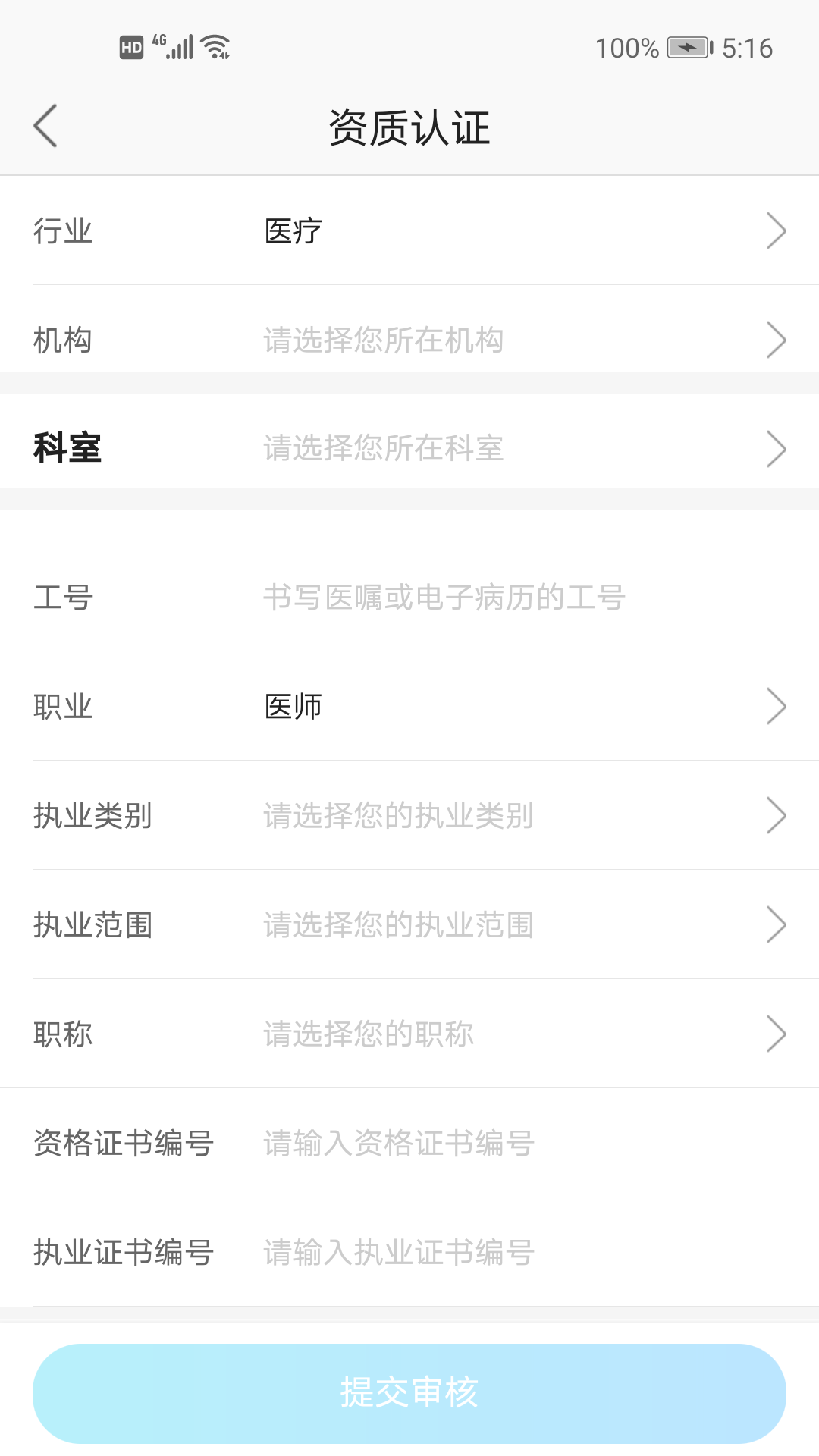This screenshot has width=819, height=1456.
Task: Open the 行业 selector showing 医疗
Action: pyautogui.click(x=409, y=231)
